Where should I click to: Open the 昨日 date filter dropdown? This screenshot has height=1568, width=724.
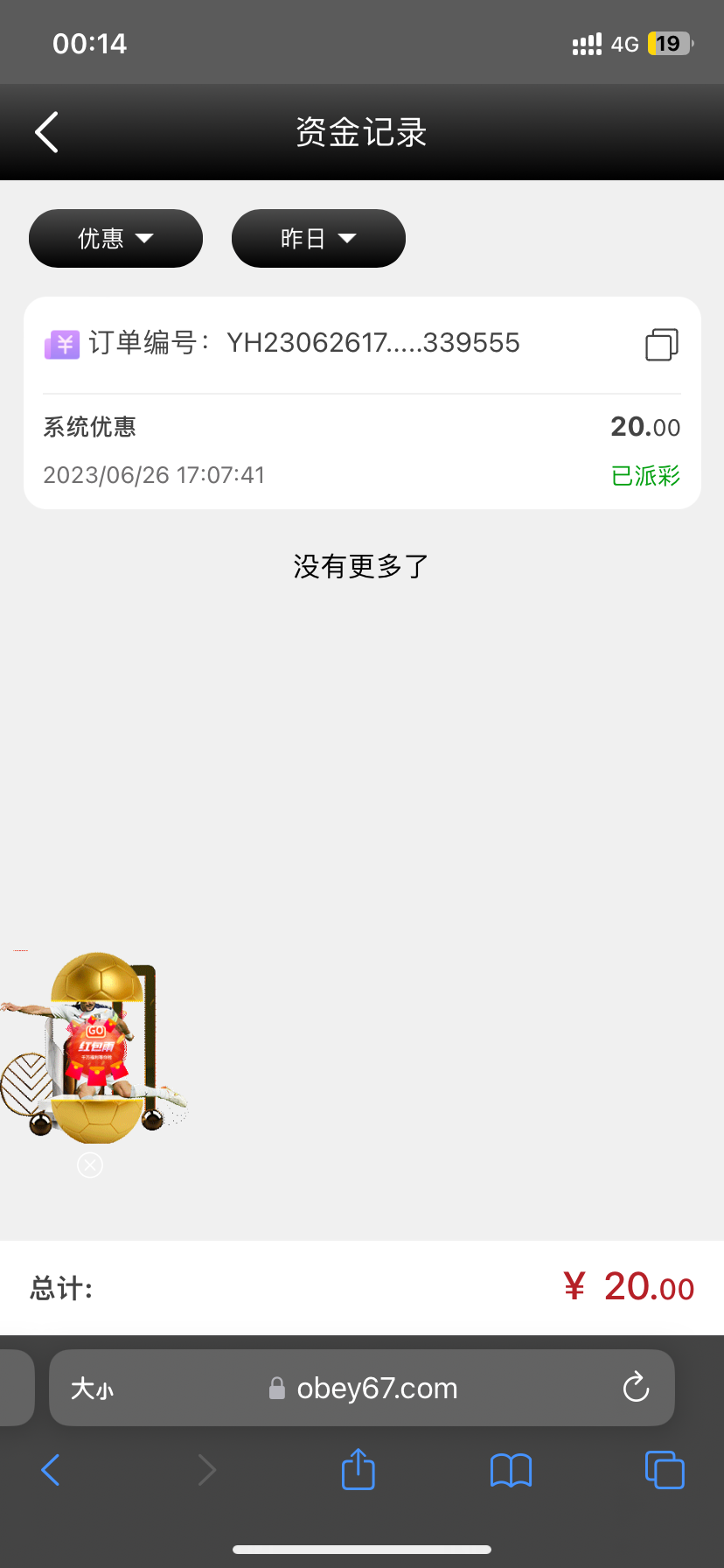(x=318, y=239)
